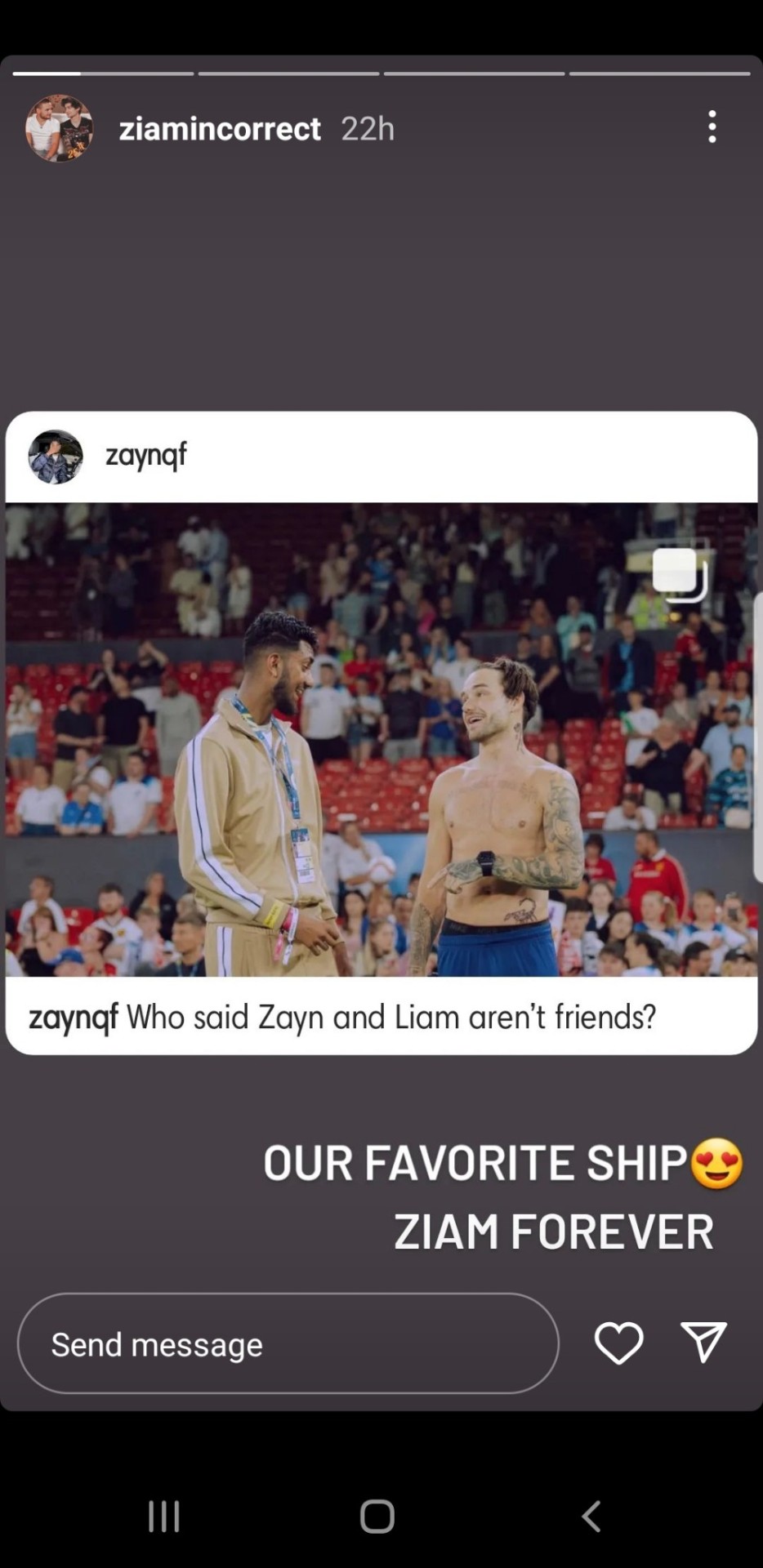This screenshot has height=1568, width=763.
Task: Go back with the system back button
Action: pyautogui.click(x=591, y=1517)
